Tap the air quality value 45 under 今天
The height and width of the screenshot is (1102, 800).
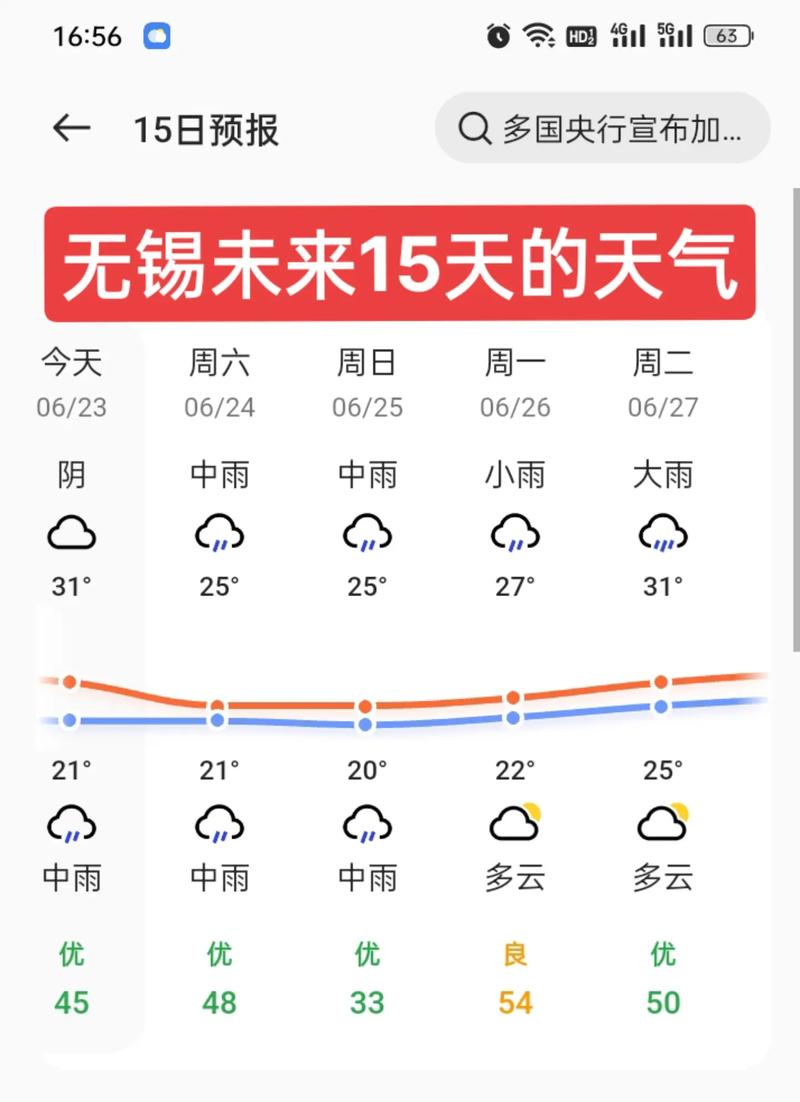(x=70, y=1002)
